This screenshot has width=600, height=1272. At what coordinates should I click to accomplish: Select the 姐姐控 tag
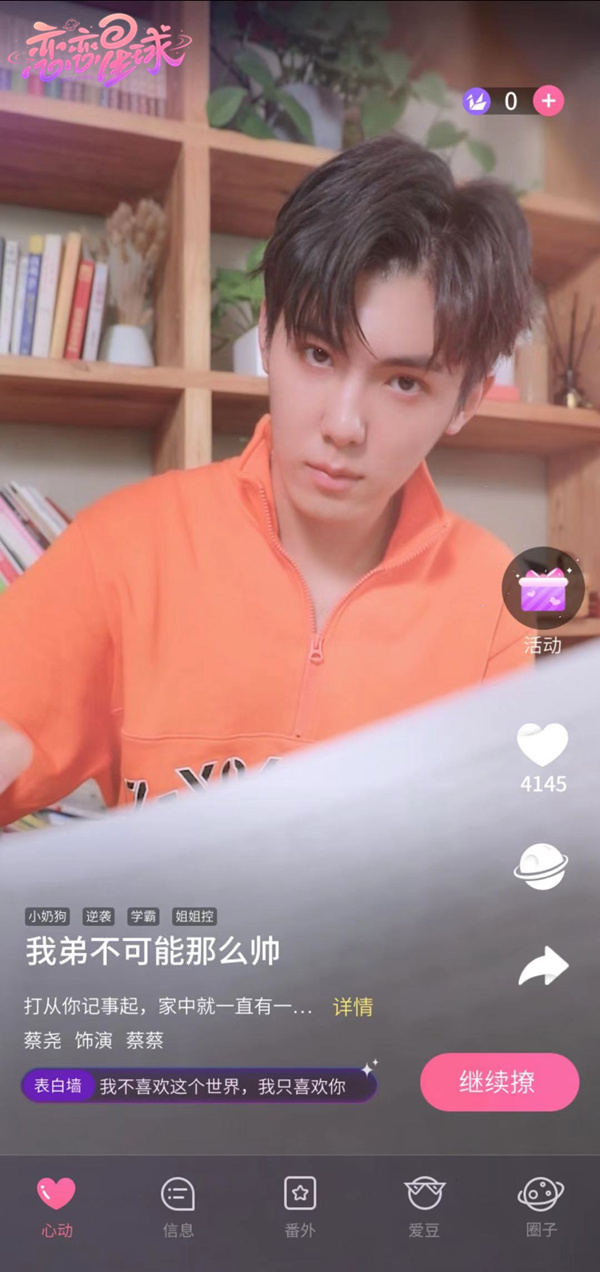pos(194,917)
